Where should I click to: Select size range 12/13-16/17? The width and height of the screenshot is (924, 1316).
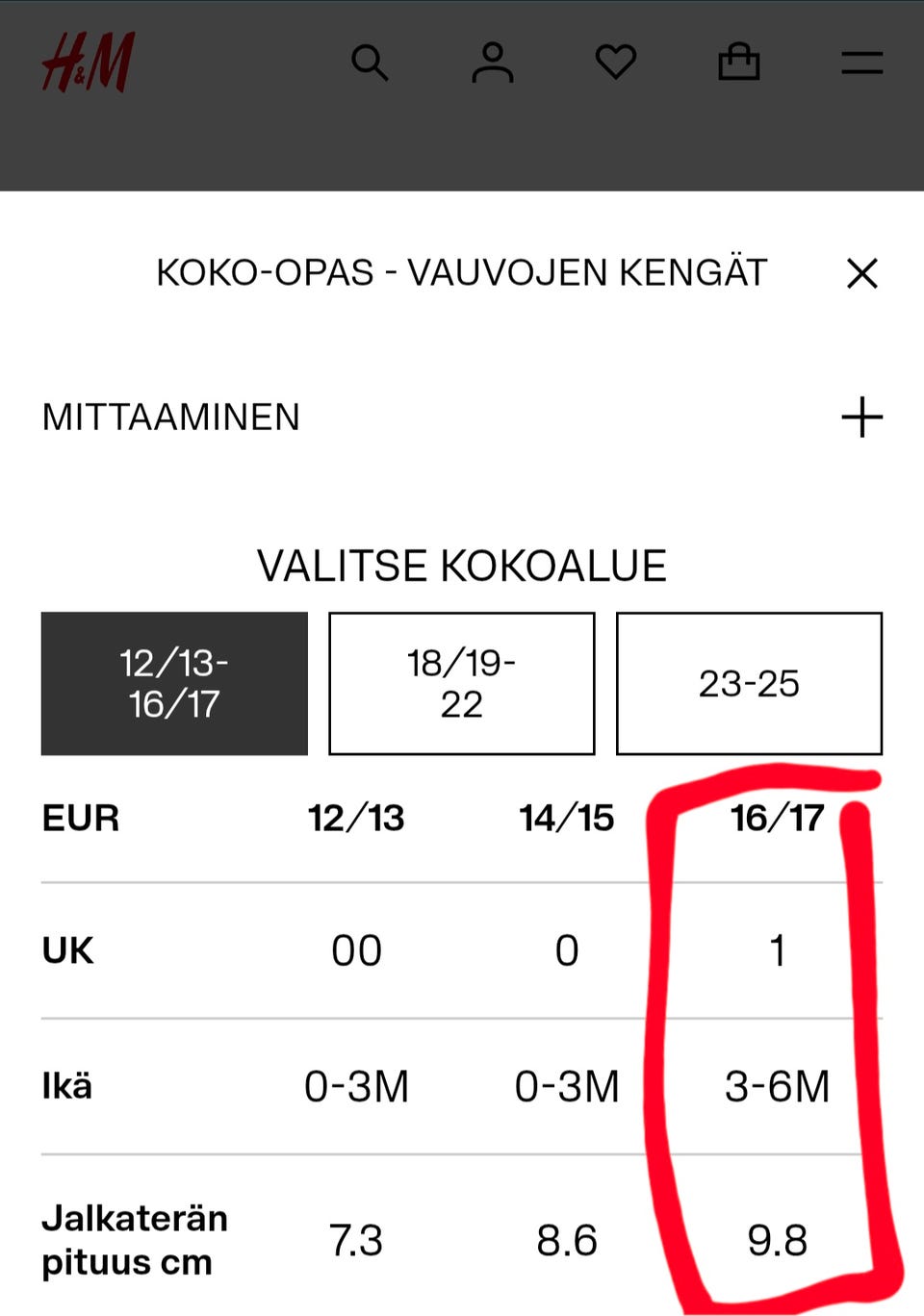pos(173,681)
